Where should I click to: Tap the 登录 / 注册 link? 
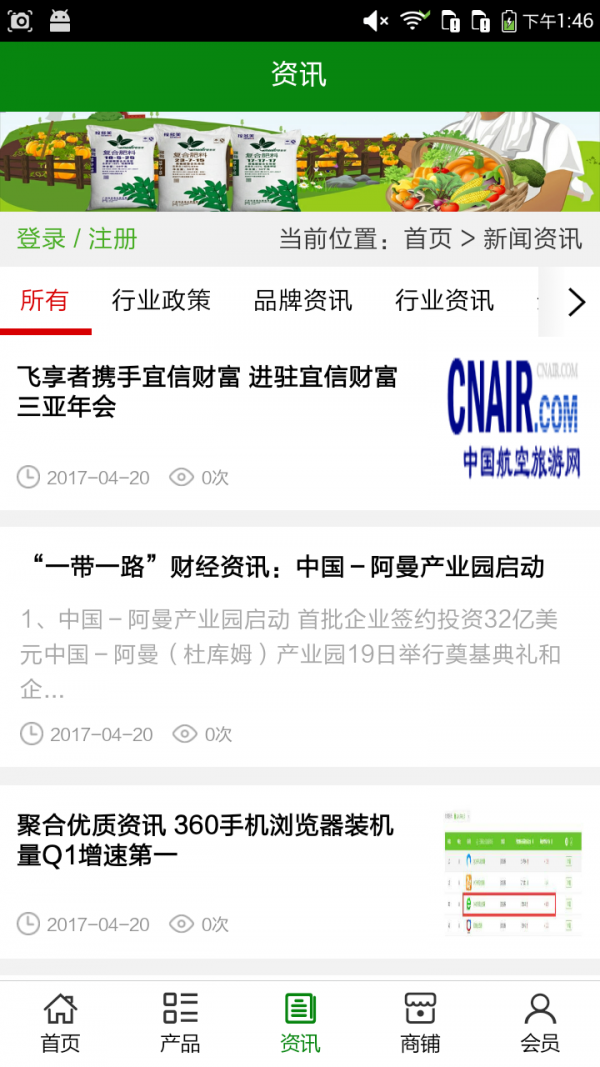pos(77,239)
